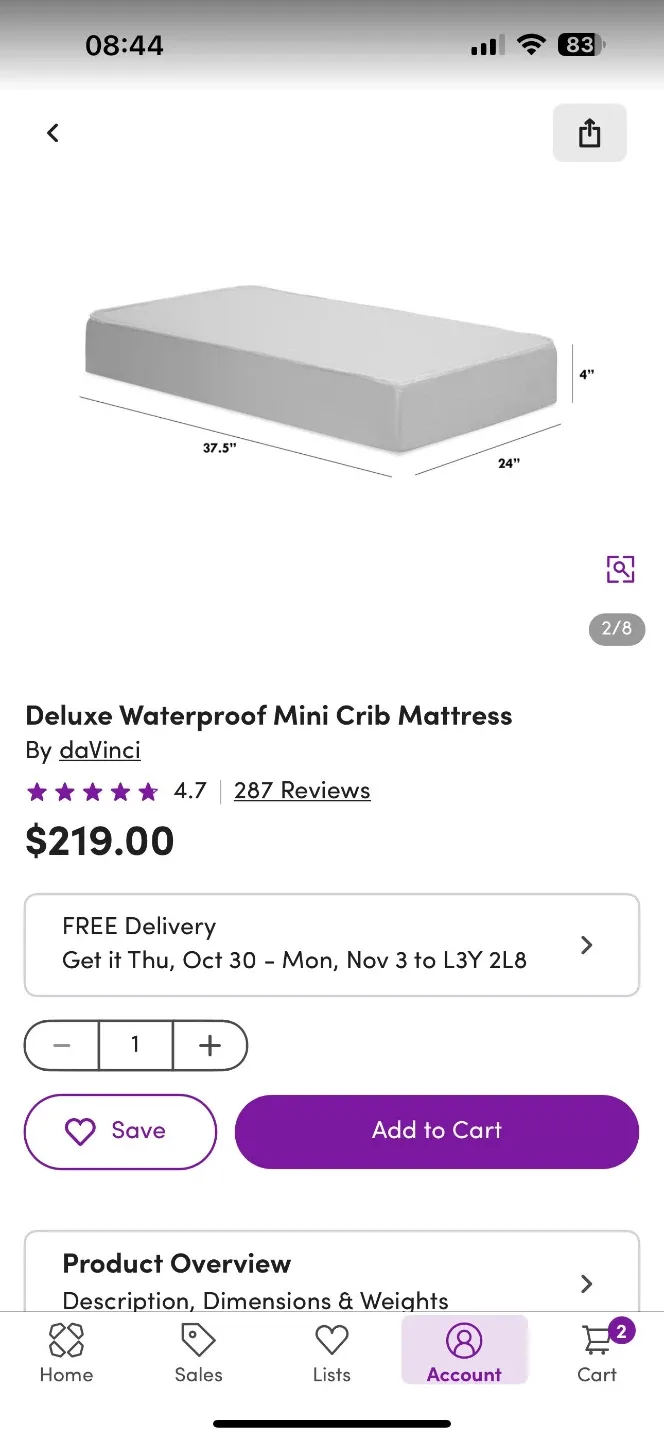Increase the quantity by one
664x1440 pixels.
(210, 1045)
